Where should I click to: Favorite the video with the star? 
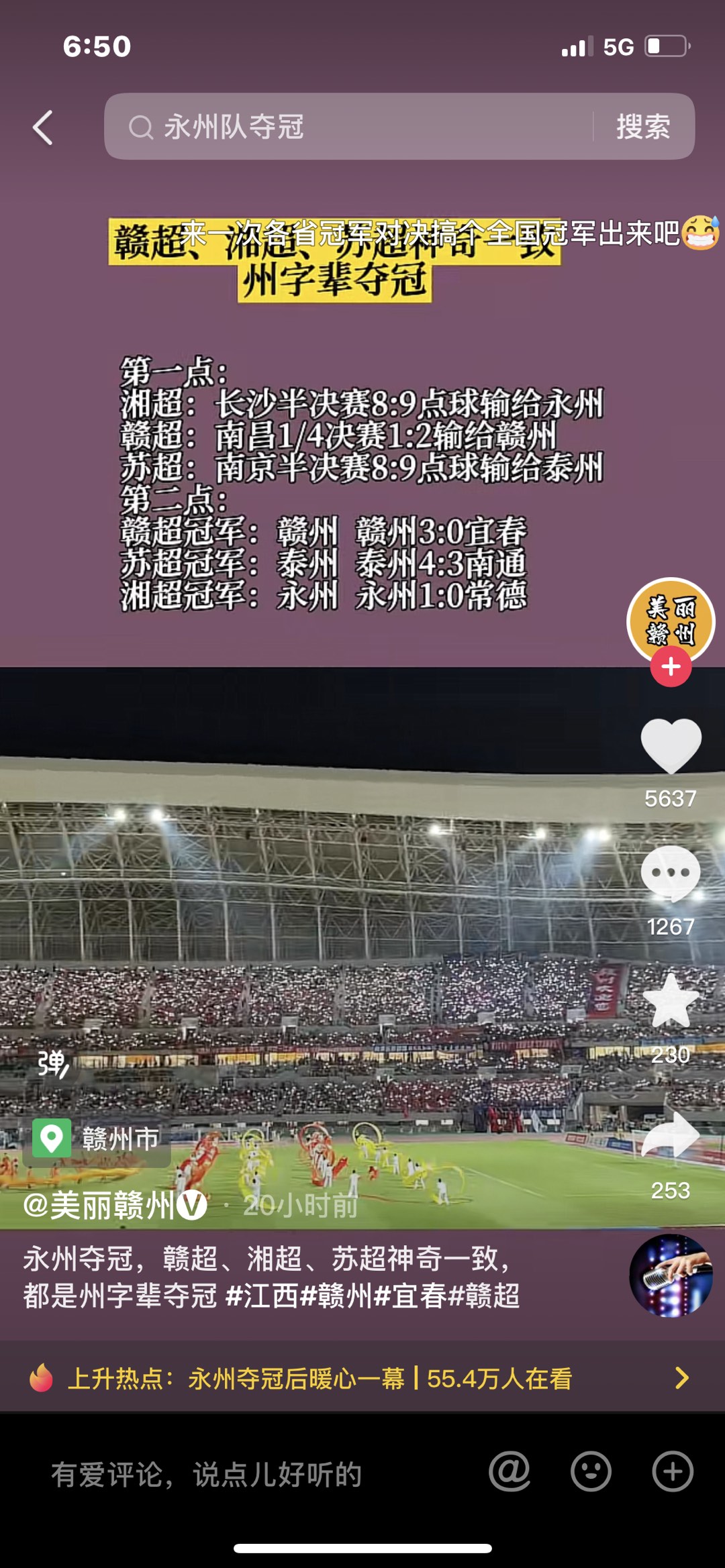pyautogui.click(x=671, y=1002)
